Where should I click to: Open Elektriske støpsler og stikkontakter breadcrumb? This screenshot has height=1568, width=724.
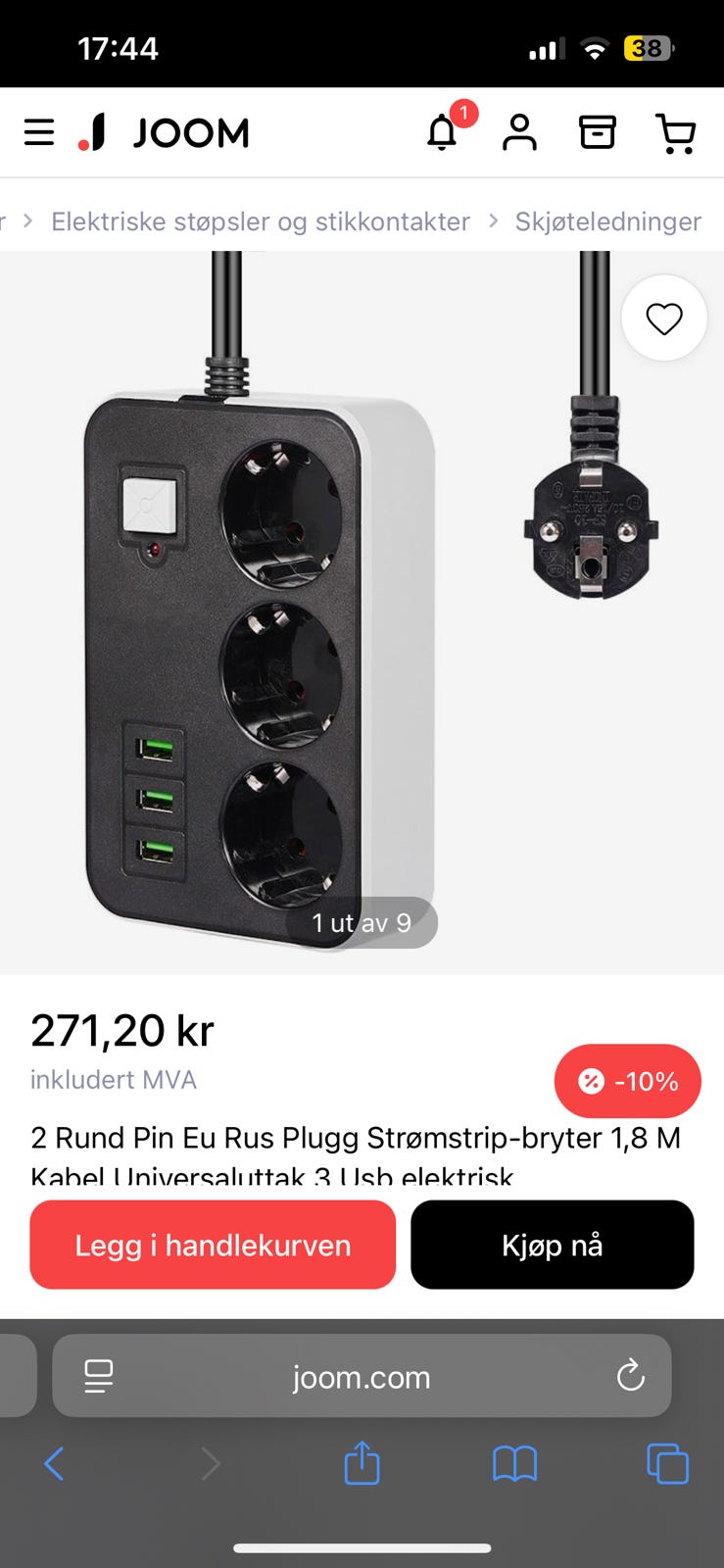(x=261, y=221)
